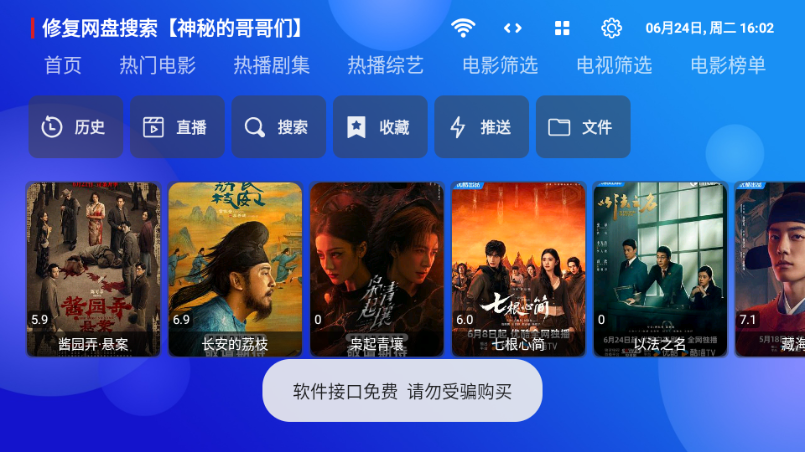Switch to the 首页 tab

click(63, 66)
